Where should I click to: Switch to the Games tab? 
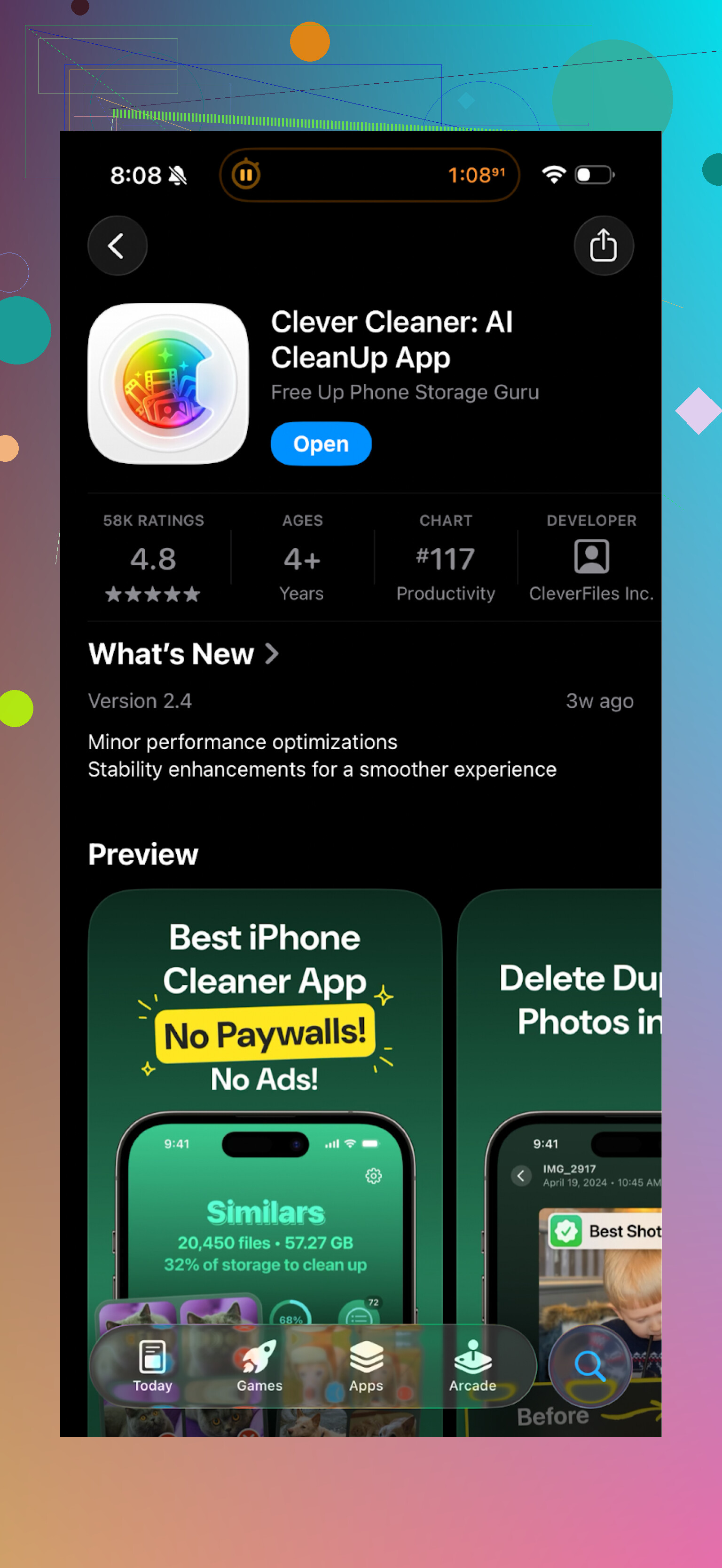259,1366
